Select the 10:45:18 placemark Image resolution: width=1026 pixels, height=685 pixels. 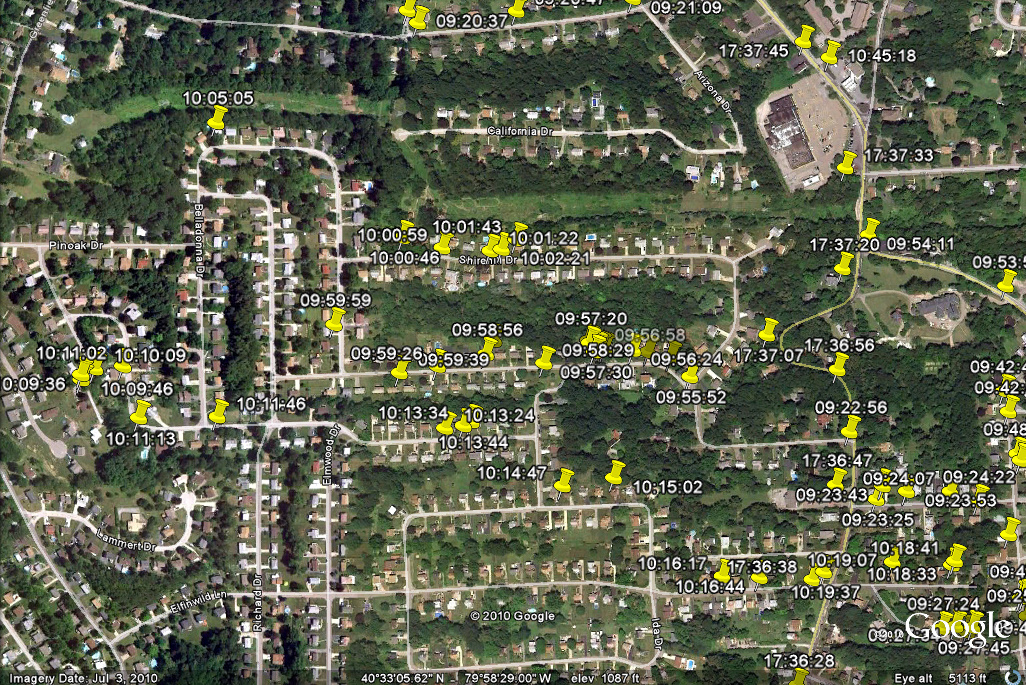[831, 52]
